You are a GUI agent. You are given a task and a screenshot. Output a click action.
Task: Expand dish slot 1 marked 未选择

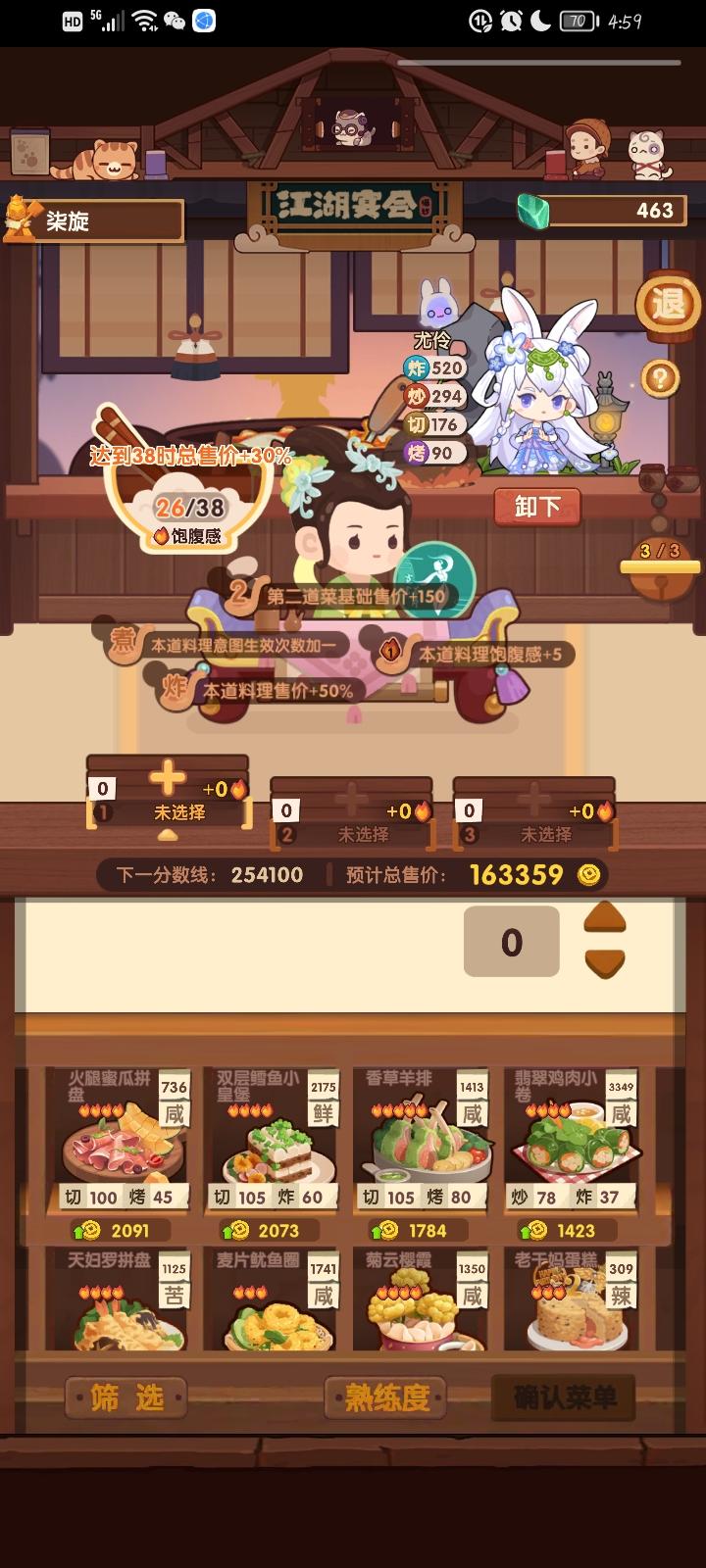coord(167,794)
